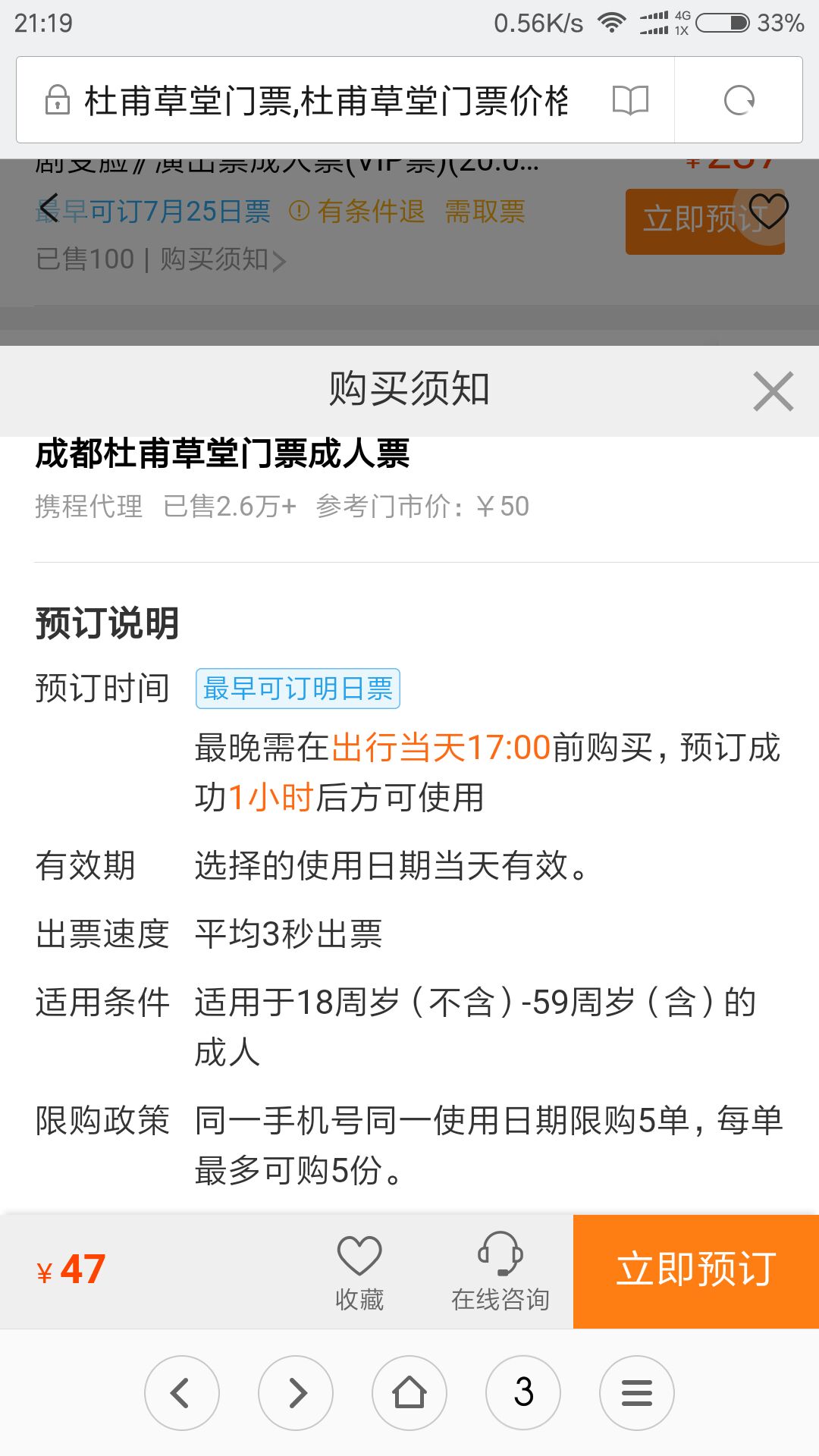The width and height of the screenshot is (819, 1456).
Task: Reload the page
Action: pos(739,100)
